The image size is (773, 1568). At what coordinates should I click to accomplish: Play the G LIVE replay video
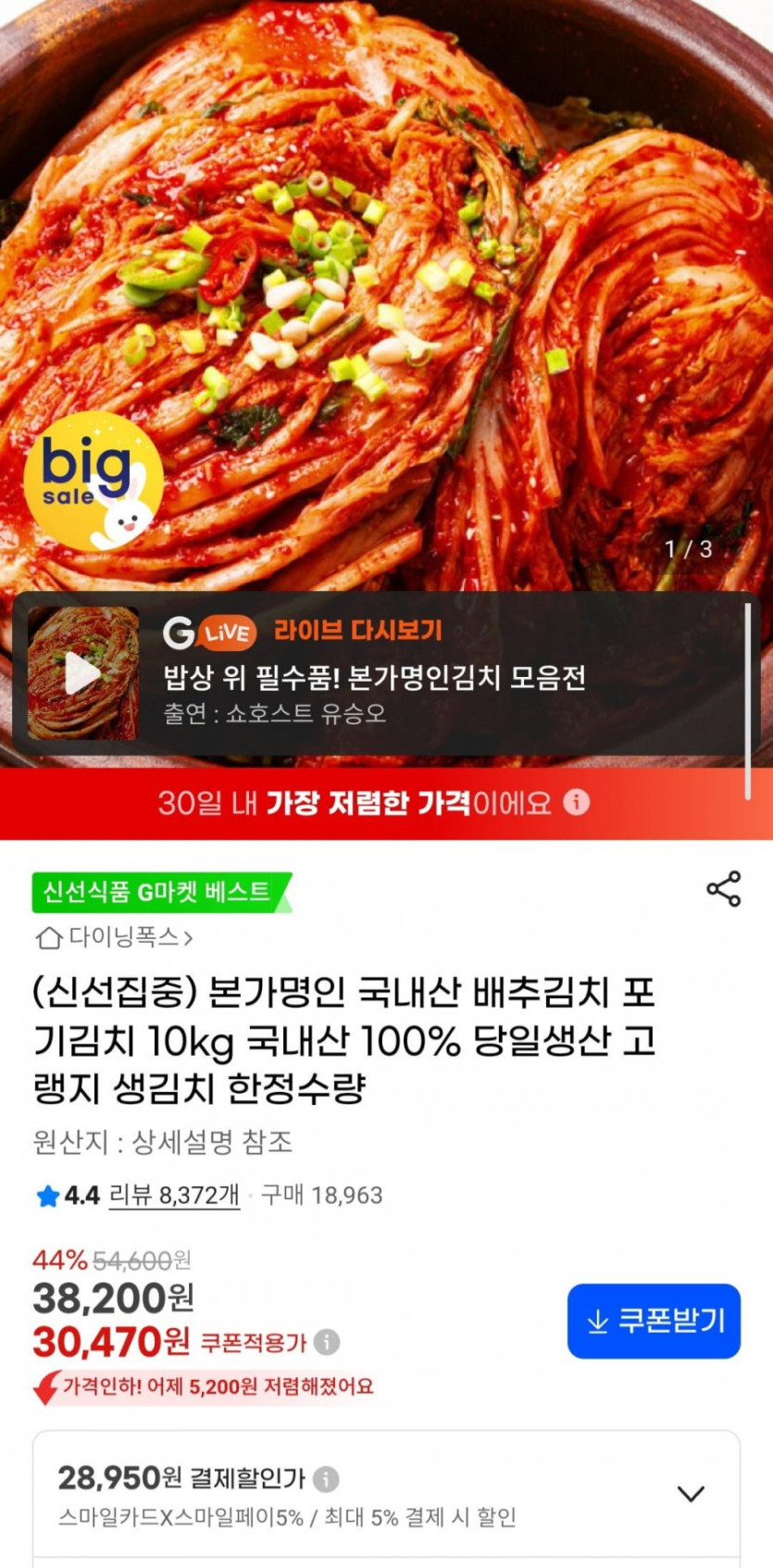point(83,673)
